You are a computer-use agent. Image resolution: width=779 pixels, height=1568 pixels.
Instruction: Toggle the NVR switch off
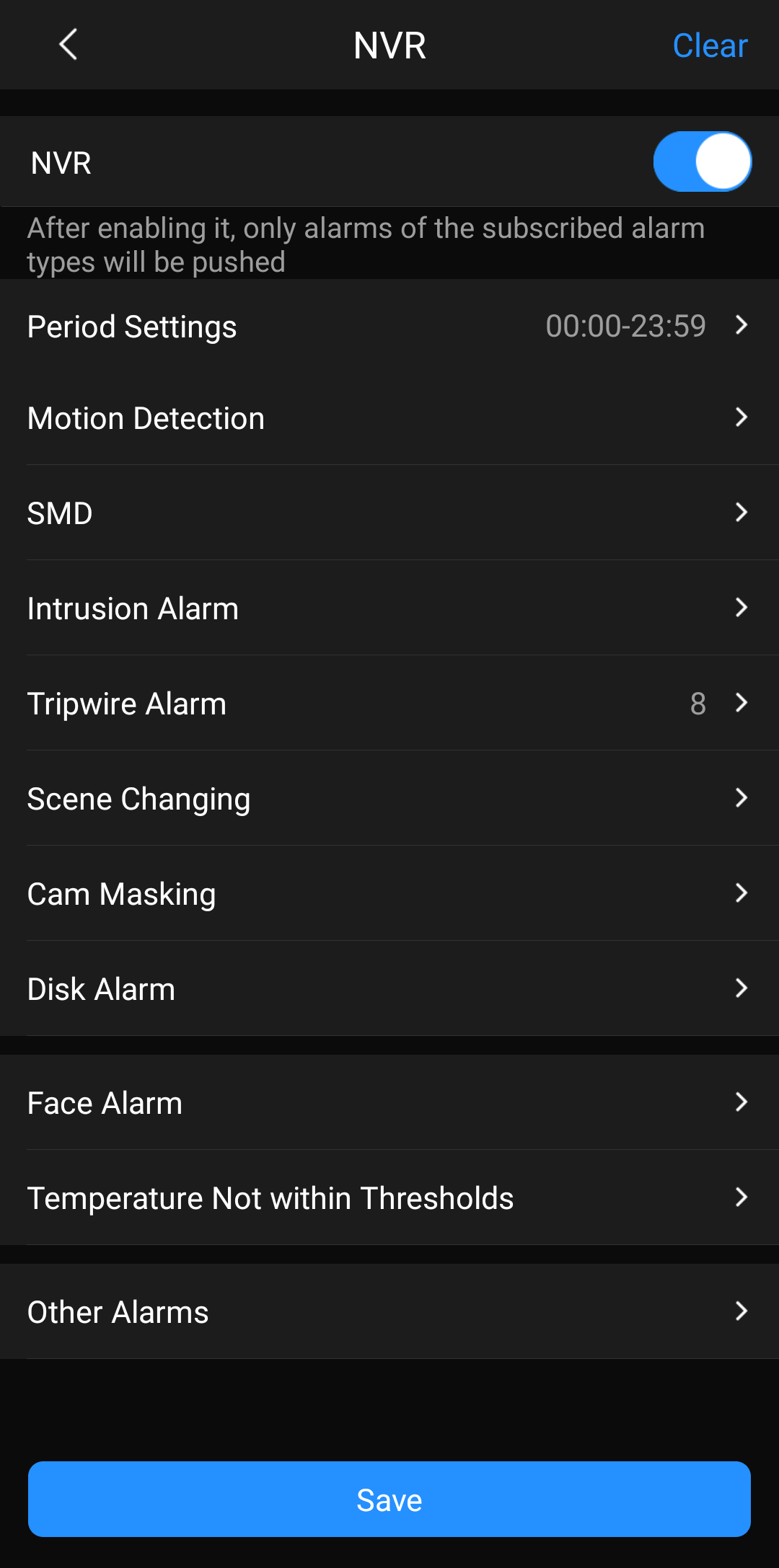coord(703,161)
